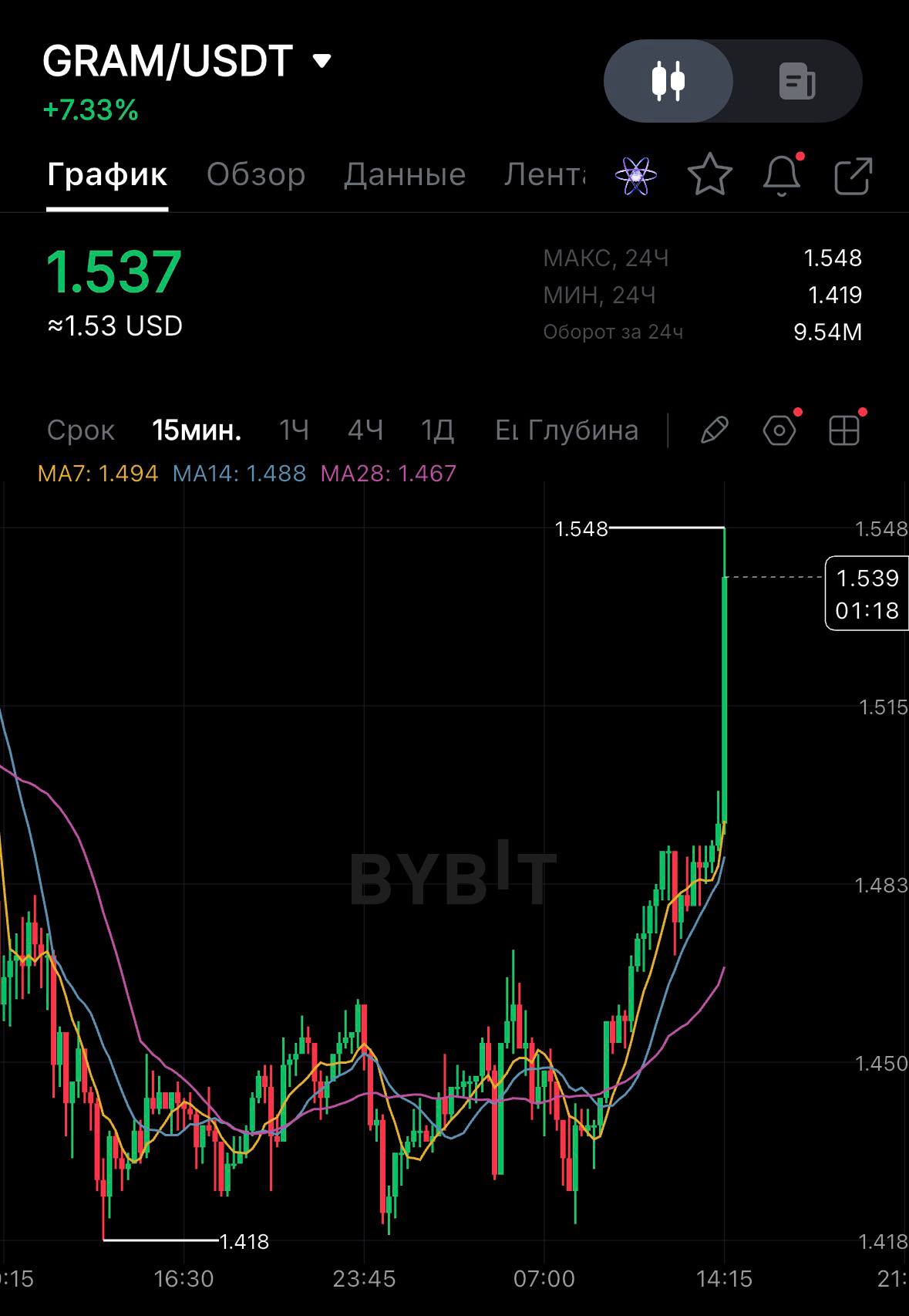Switch timeframe to 1Д
Viewport: 909px width, 1316px height.
(437, 430)
